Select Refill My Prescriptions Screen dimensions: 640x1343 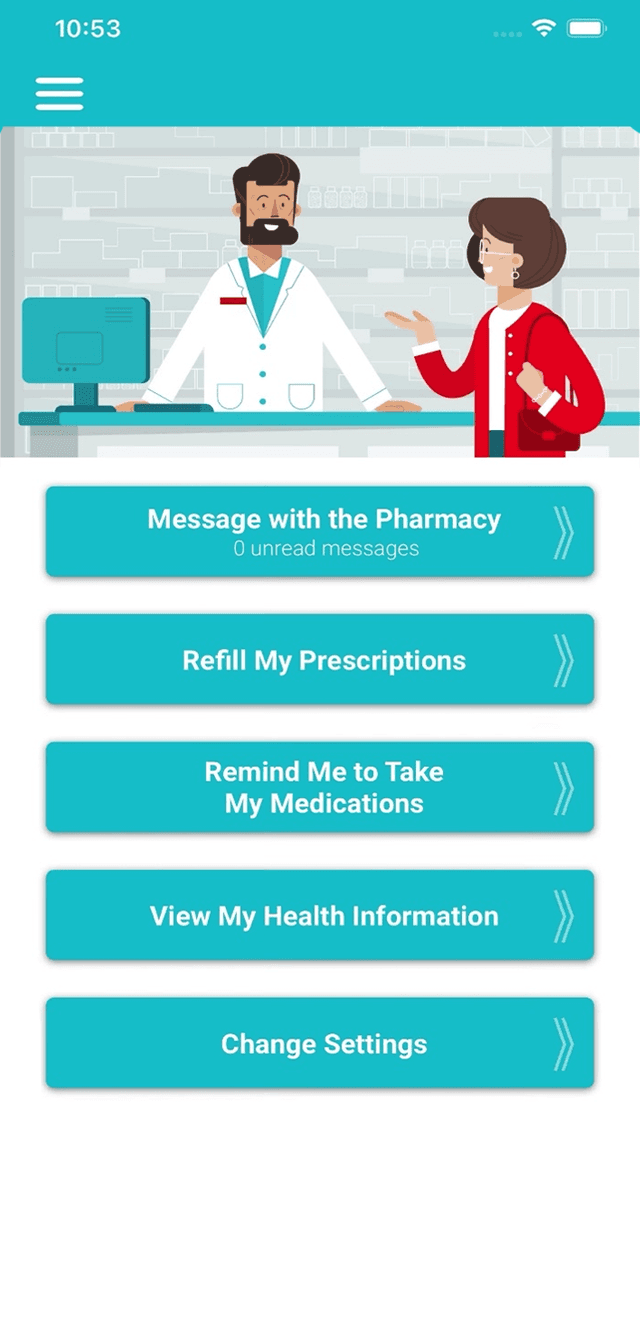pos(320,660)
